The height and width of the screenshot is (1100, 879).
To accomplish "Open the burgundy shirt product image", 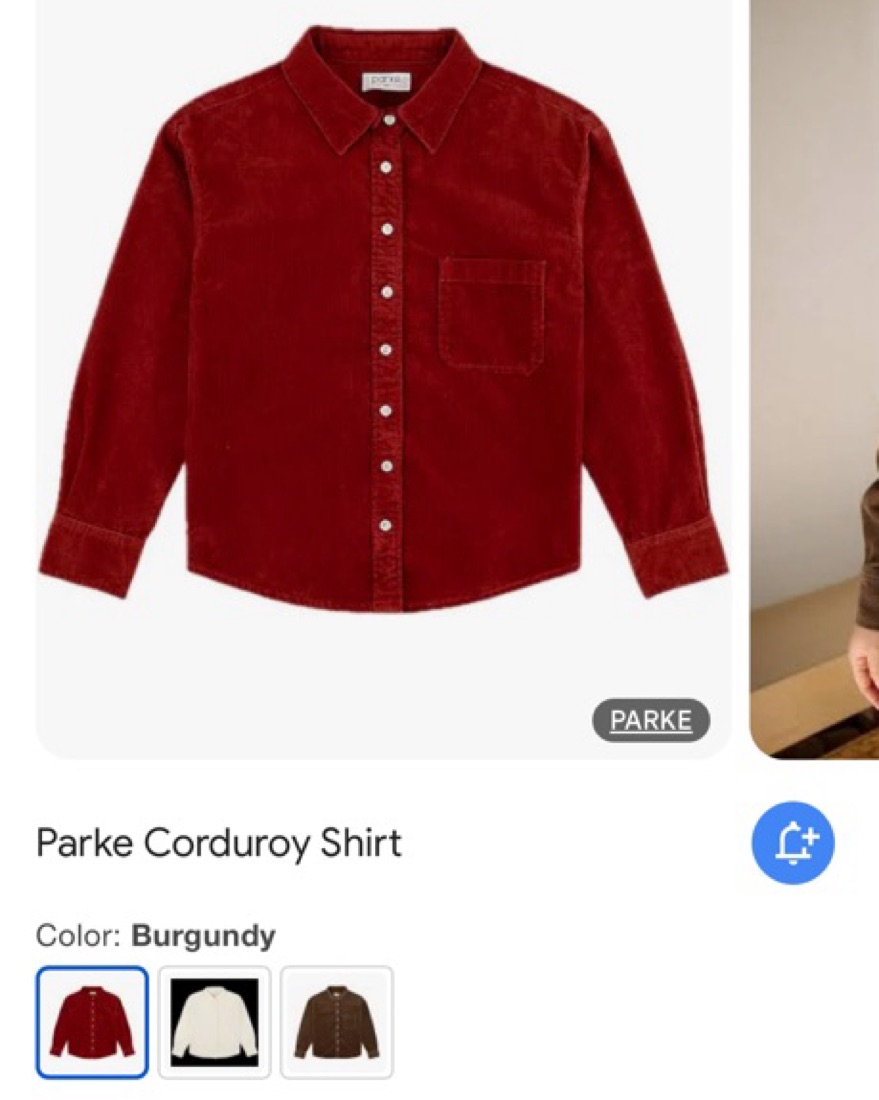I will (383, 330).
